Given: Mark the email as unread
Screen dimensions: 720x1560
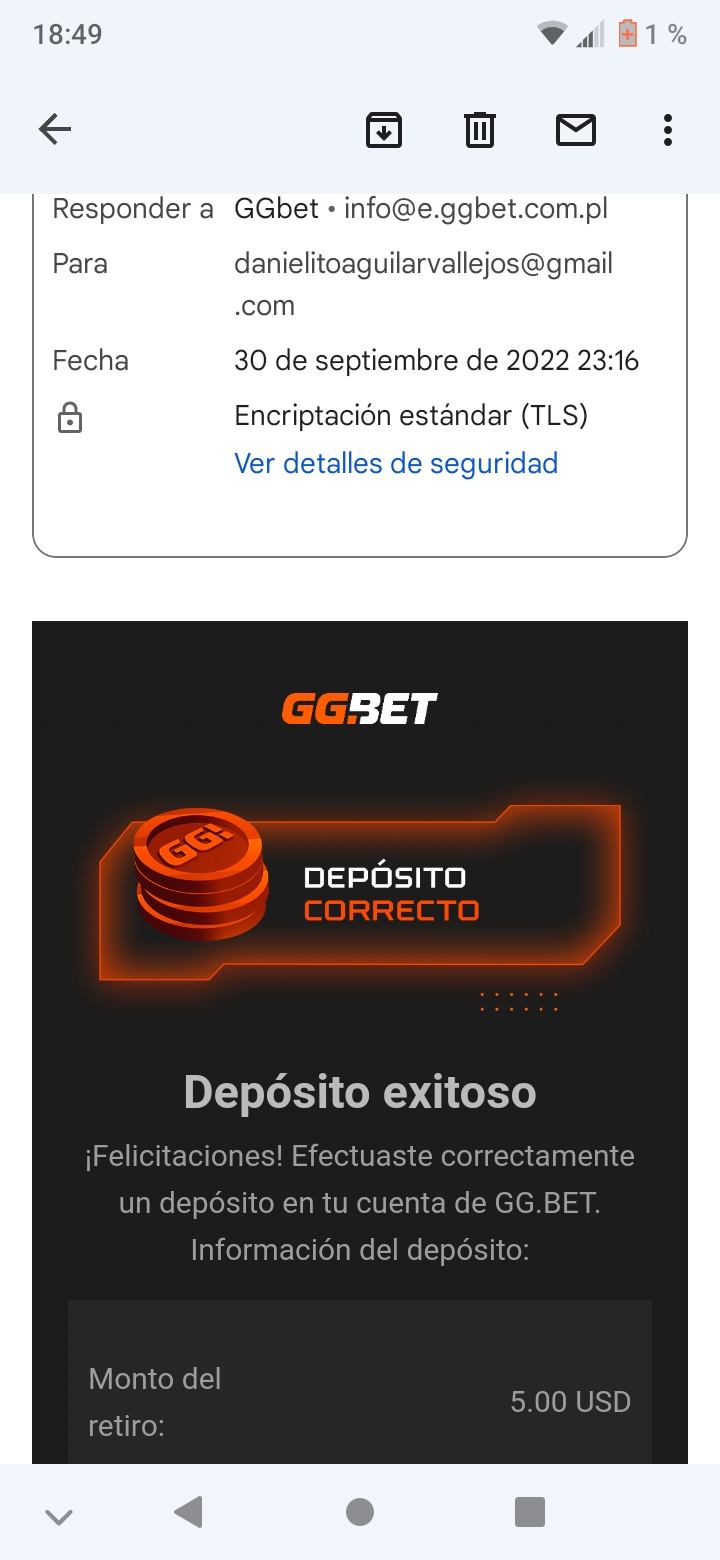Looking at the screenshot, I should tap(576, 130).
